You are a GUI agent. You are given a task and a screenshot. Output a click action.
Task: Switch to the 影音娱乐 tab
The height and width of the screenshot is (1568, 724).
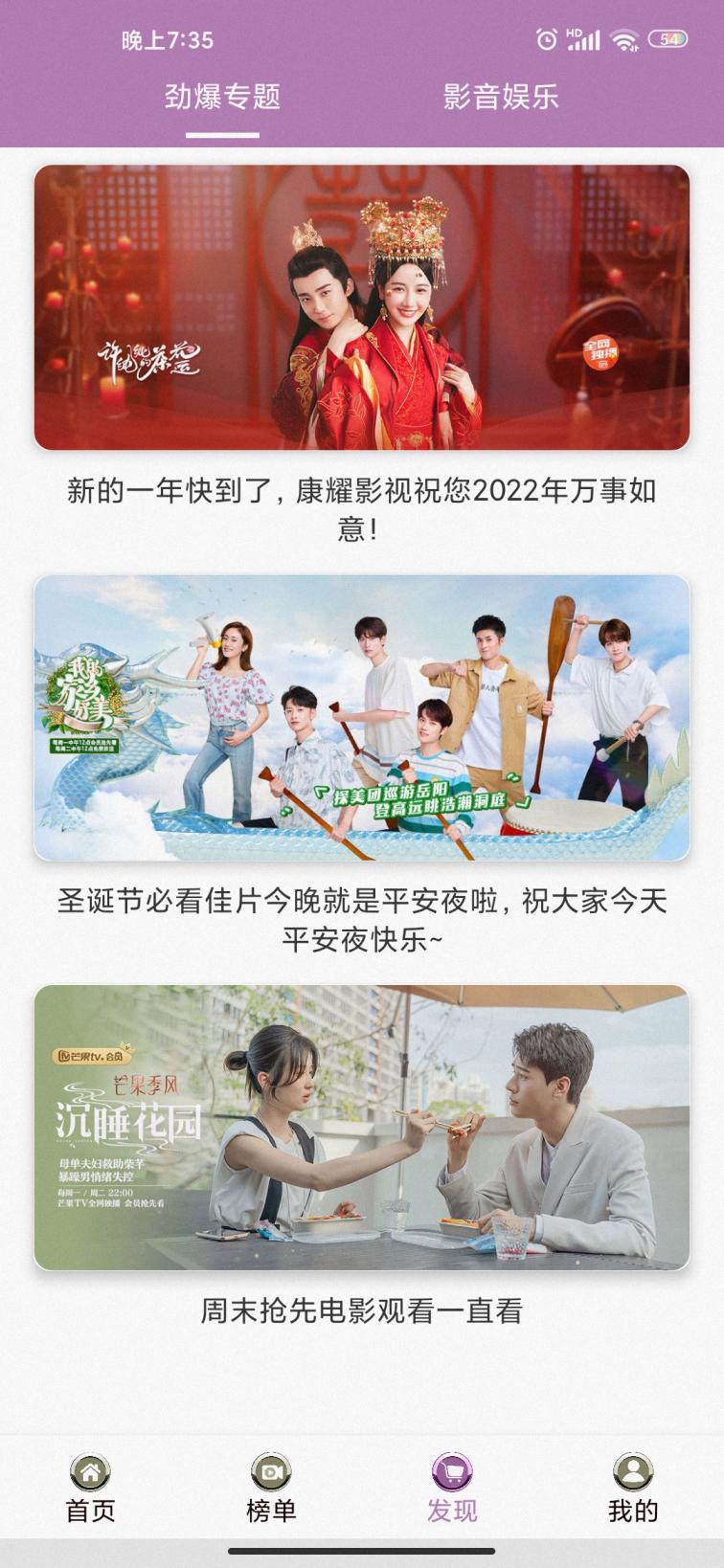[x=502, y=95]
